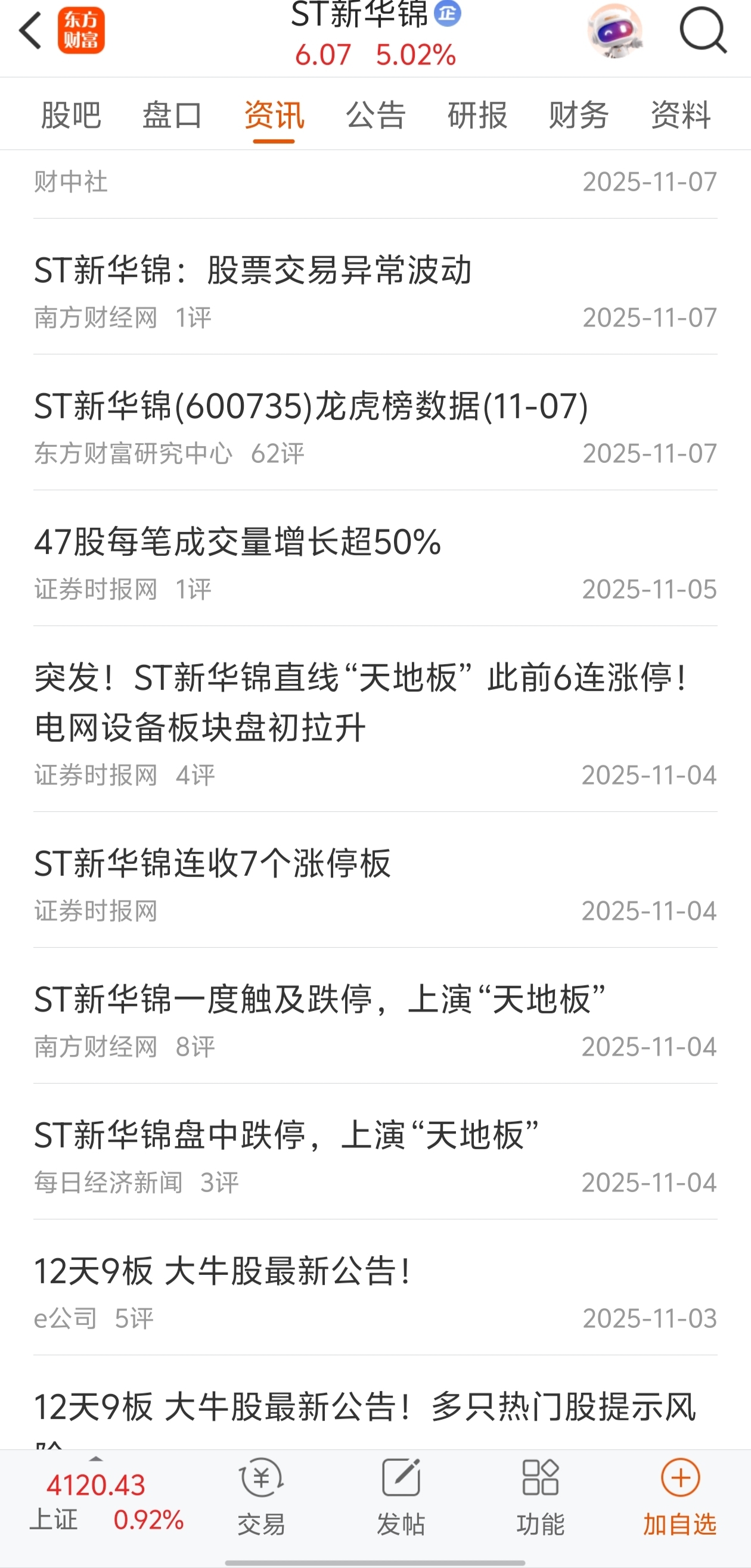Open article ST新华锦一度触及跌停
The image size is (751, 1568).
click(319, 999)
